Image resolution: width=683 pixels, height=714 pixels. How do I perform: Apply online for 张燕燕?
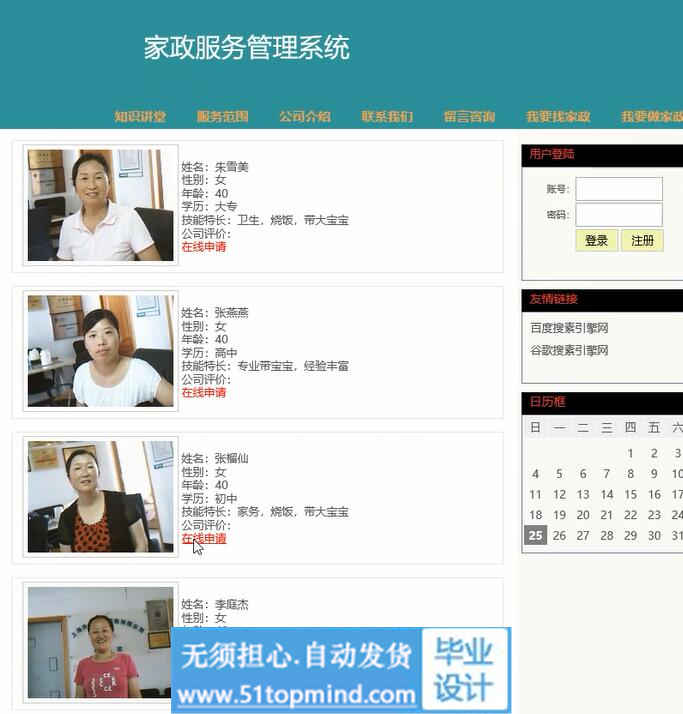click(x=203, y=393)
